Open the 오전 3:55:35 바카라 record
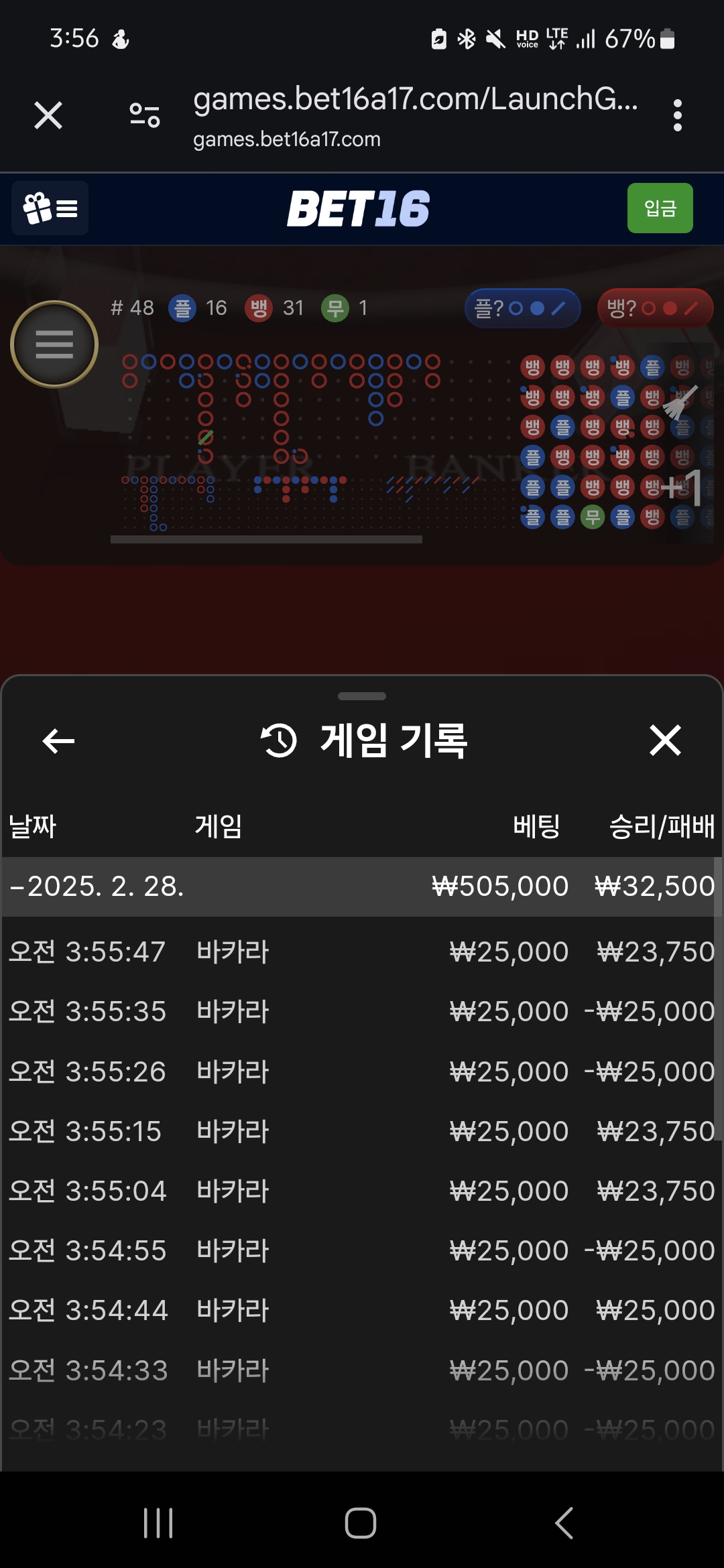The width and height of the screenshot is (724, 1568). point(362,1011)
